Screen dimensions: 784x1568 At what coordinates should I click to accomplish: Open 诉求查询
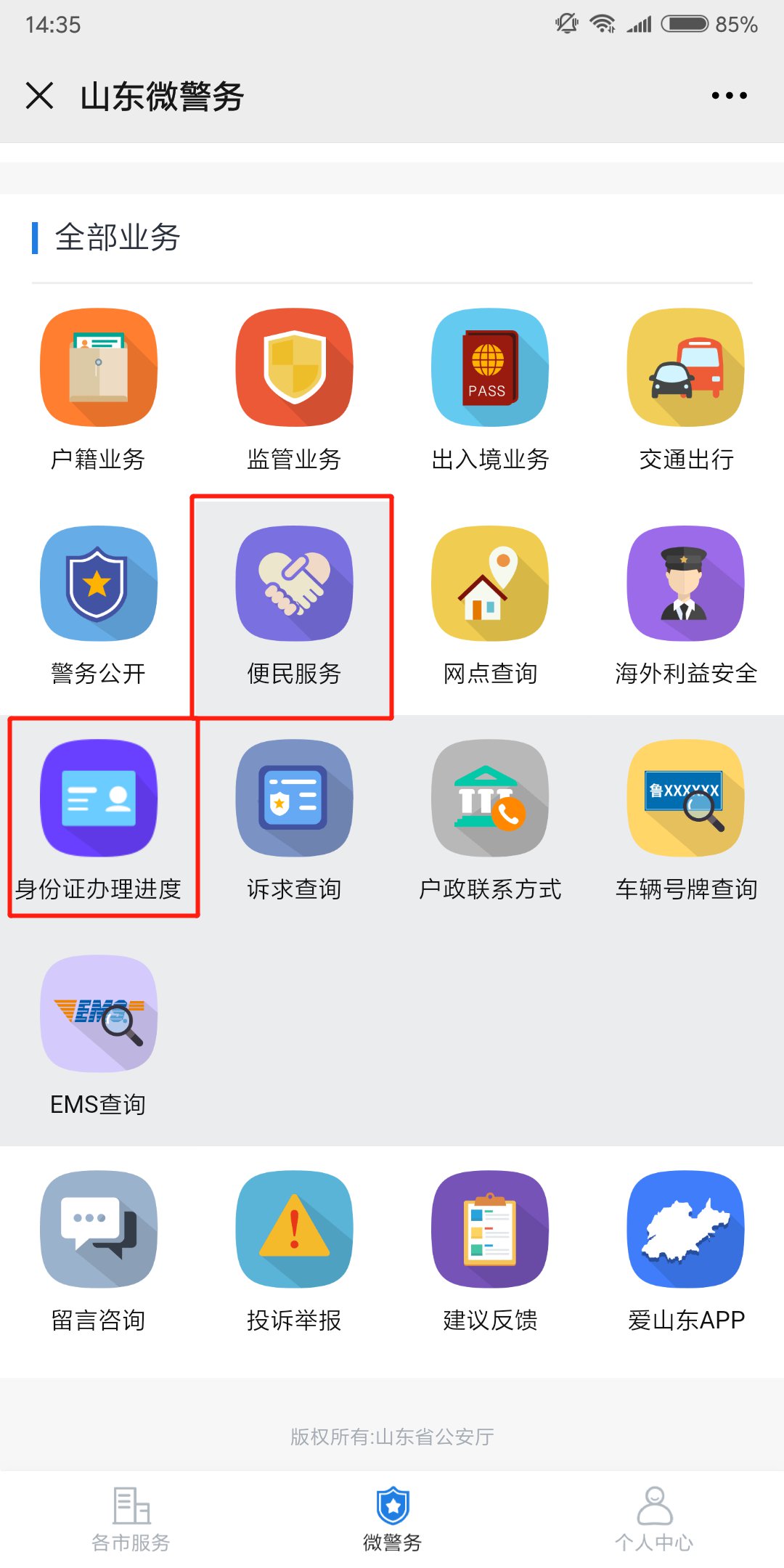[294, 799]
